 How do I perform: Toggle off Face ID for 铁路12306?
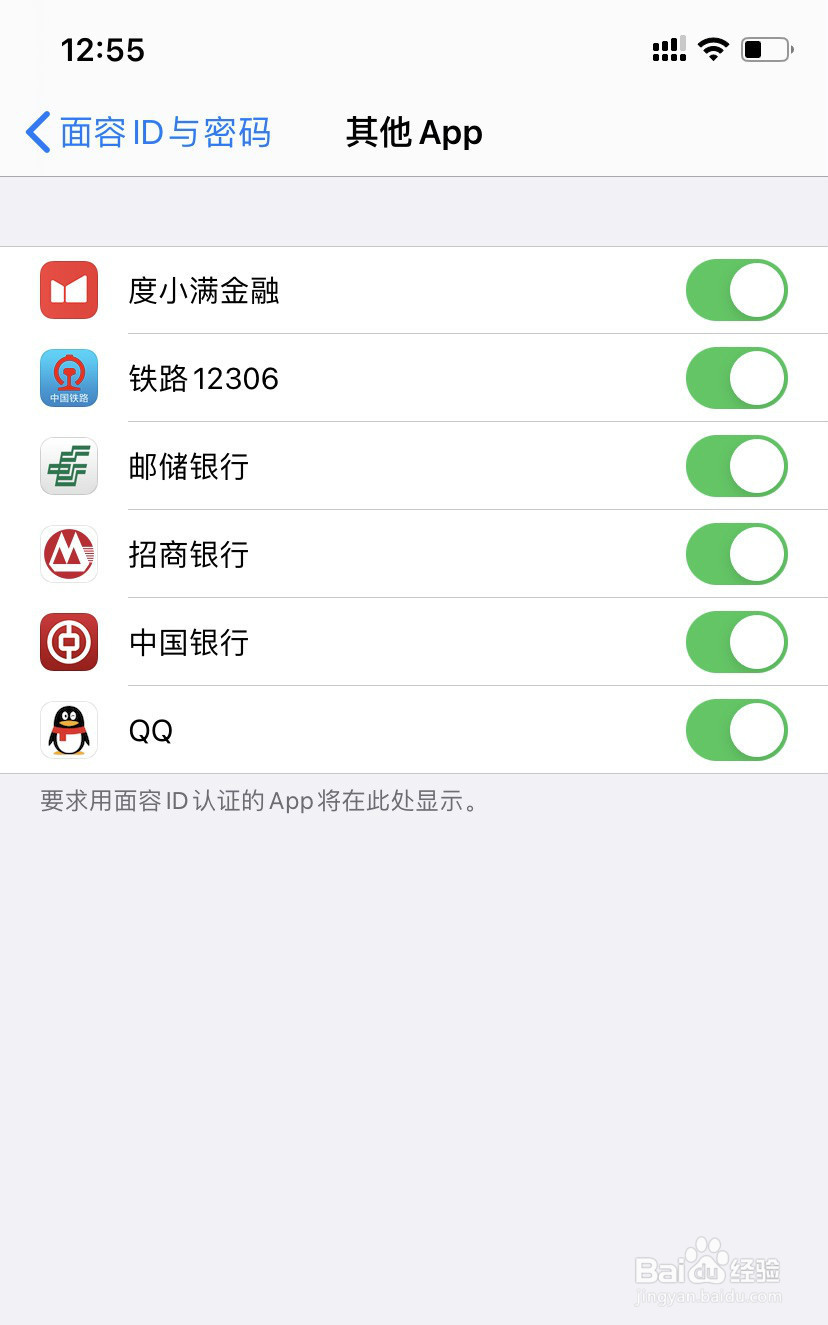coord(736,378)
